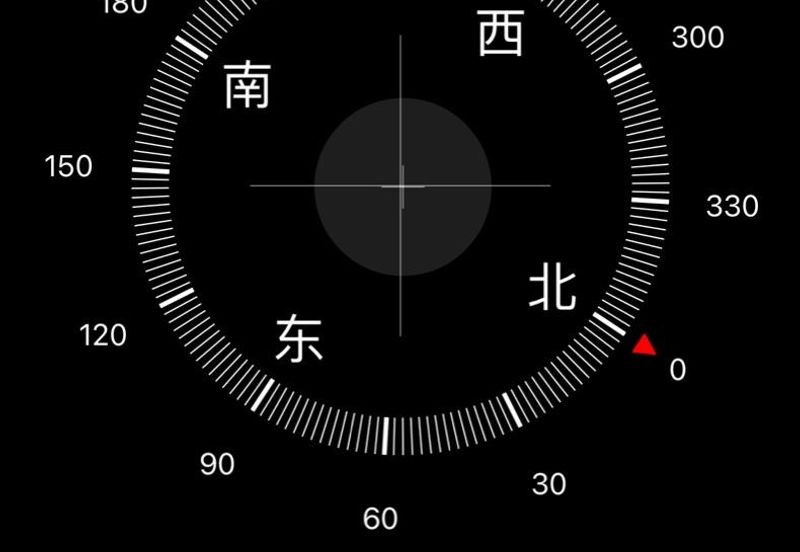Tap the compass dial to lock bearing
Viewport: 800px width, 552px height.
[x=401, y=186]
